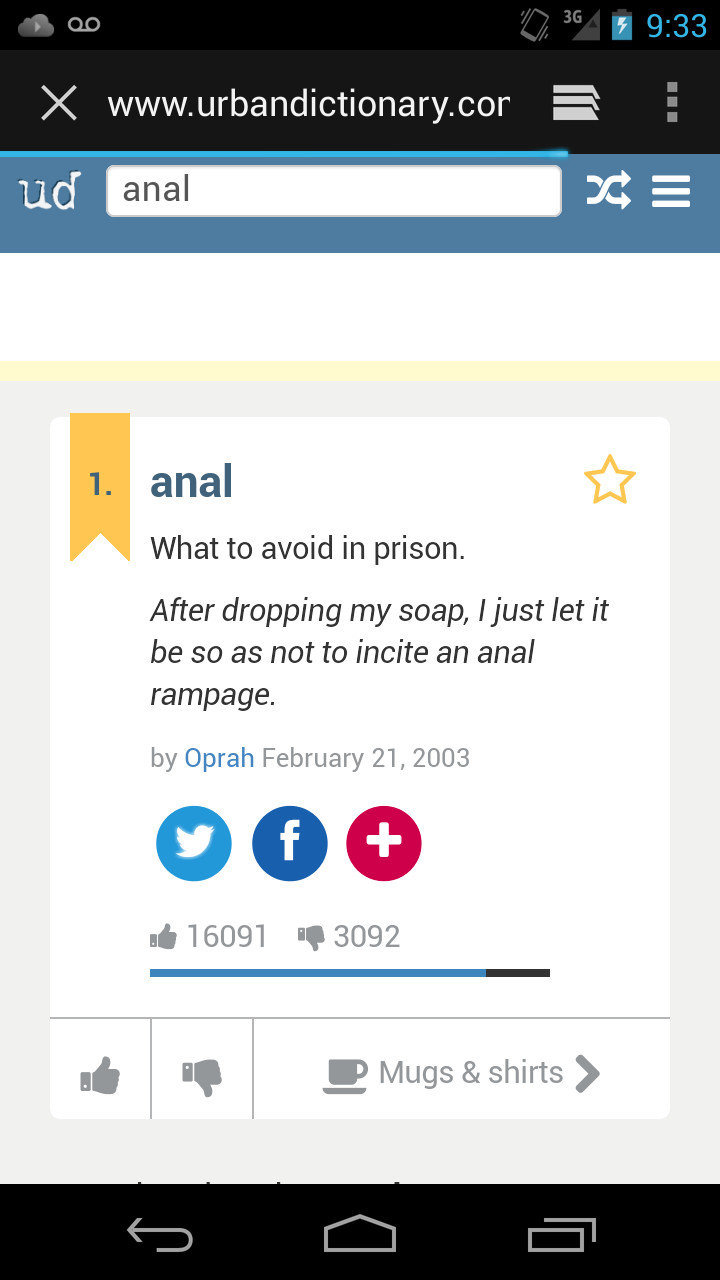The width and height of the screenshot is (720, 1280).
Task: Share the definition on Twitter
Action: point(194,843)
